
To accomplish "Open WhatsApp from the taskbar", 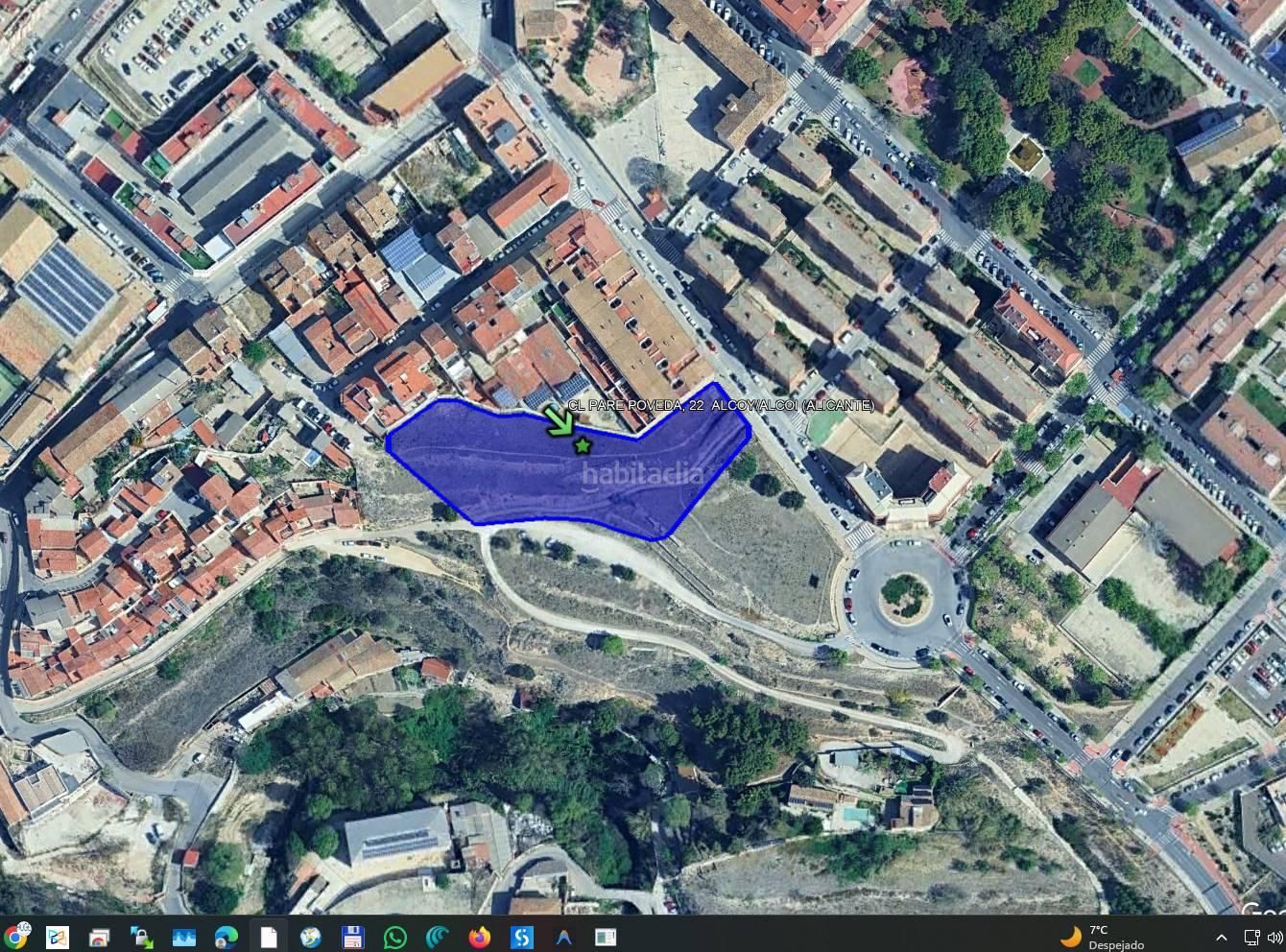I will (394, 937).
